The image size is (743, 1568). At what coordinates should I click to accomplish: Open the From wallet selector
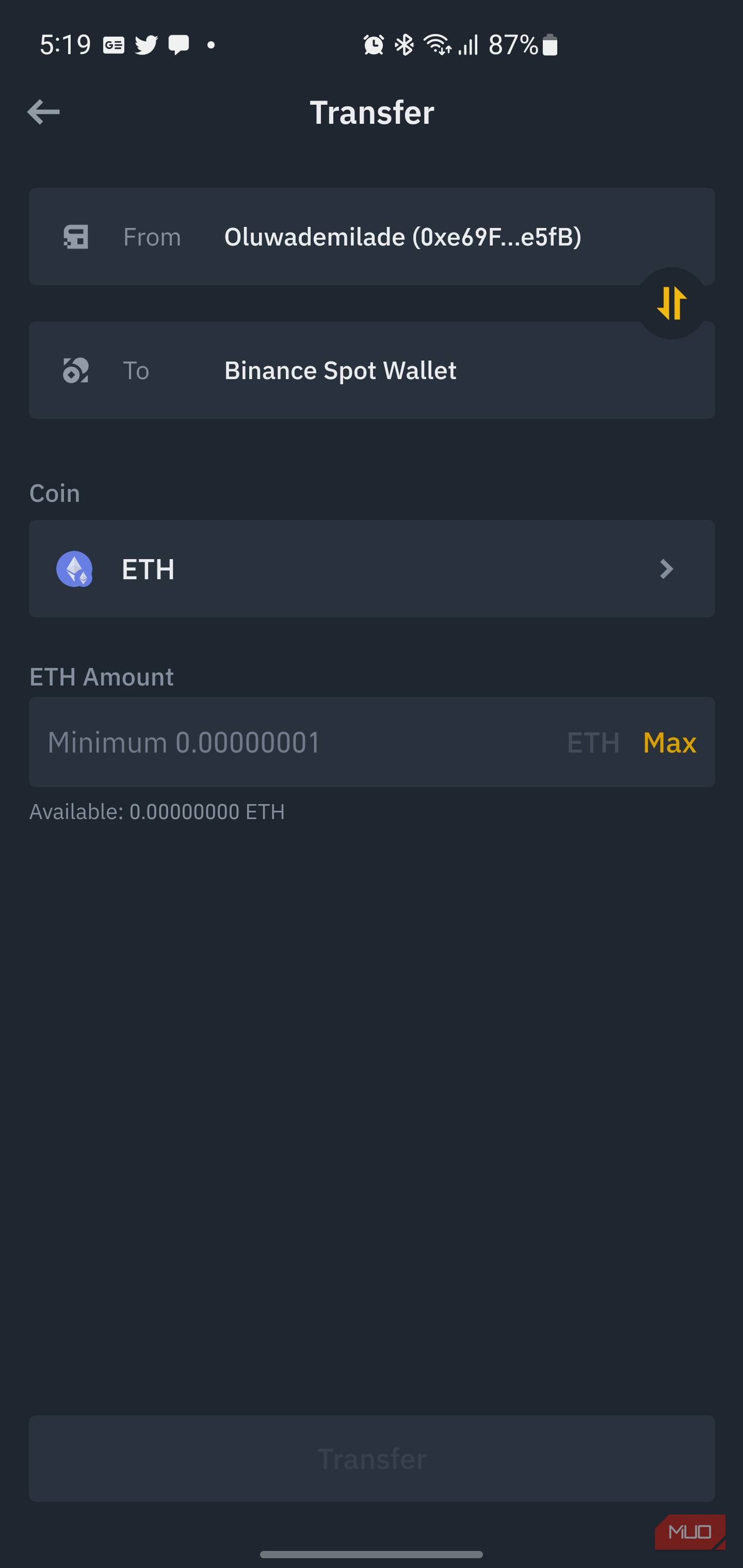(x=372, y=237)
